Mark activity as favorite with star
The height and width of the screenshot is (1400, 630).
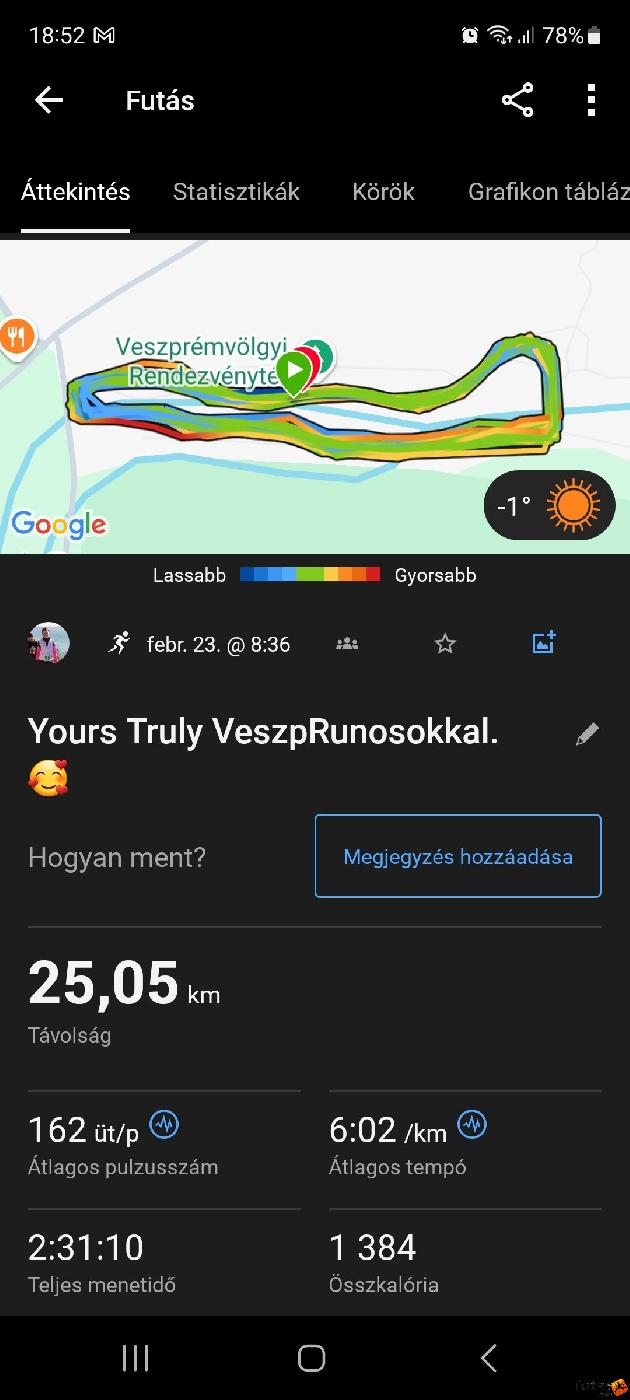tap(445, 644)
